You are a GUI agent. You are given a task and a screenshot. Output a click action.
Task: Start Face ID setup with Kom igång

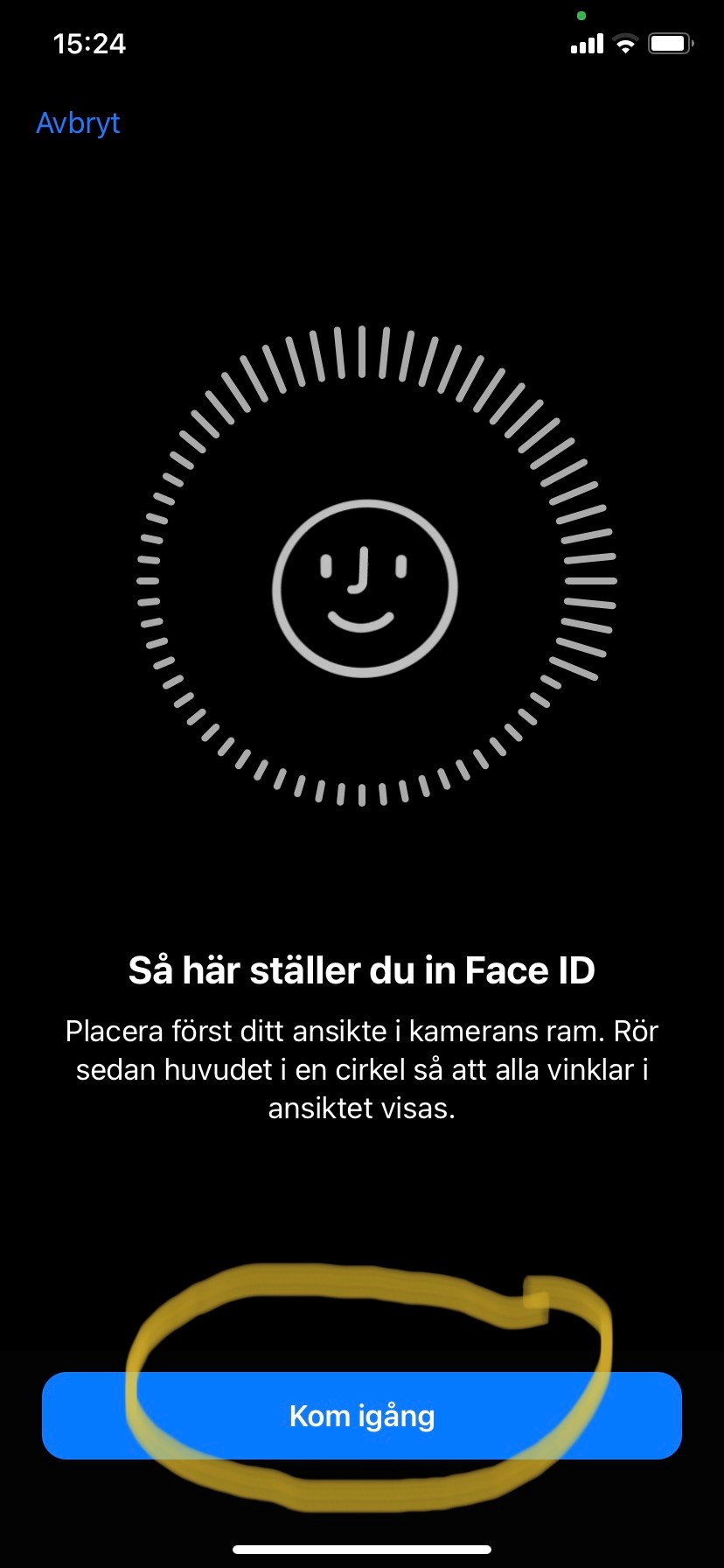click(x=362, y=1415)
